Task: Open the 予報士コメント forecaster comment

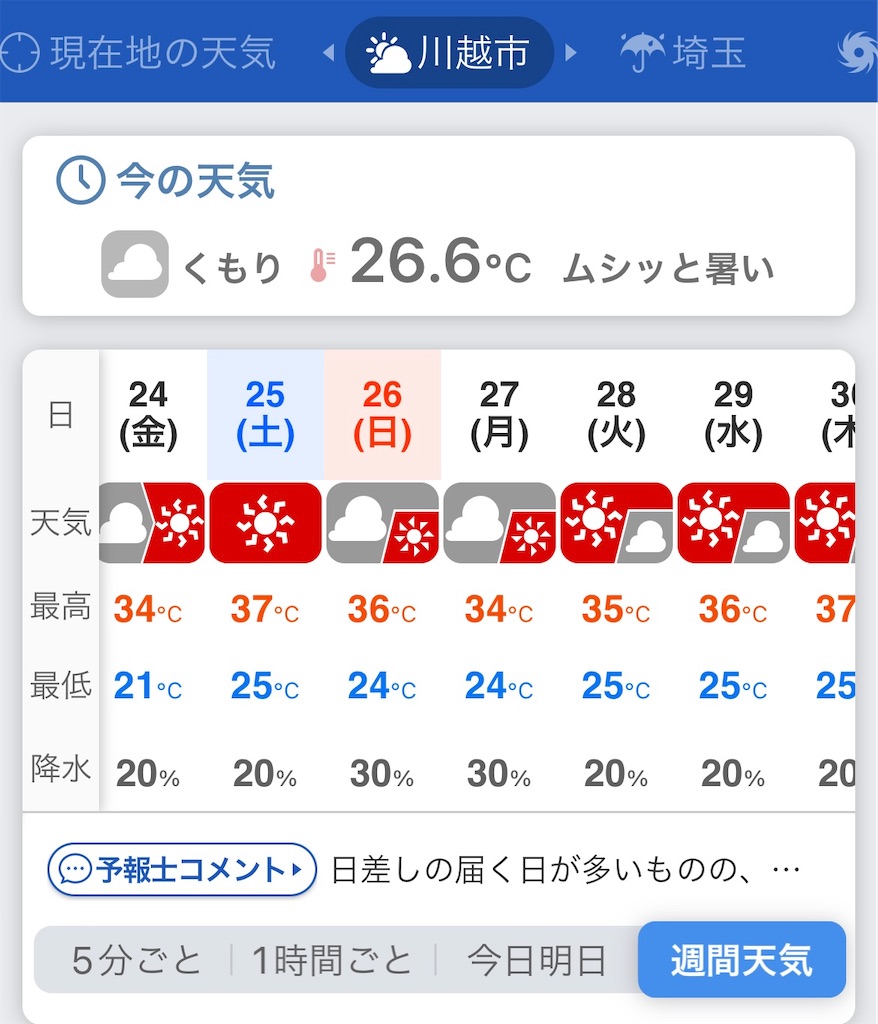Action: pos(182,869)
